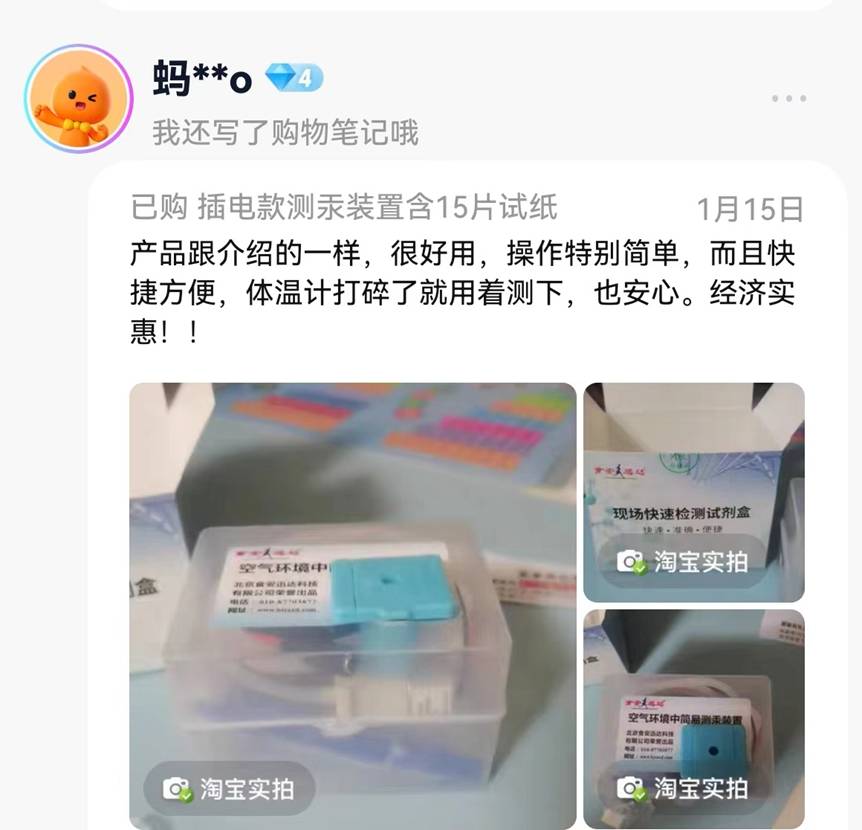862x830 pixels.
Task: Open the avatar of reviewer 蚂**o
Action: (x=78, y=98)
